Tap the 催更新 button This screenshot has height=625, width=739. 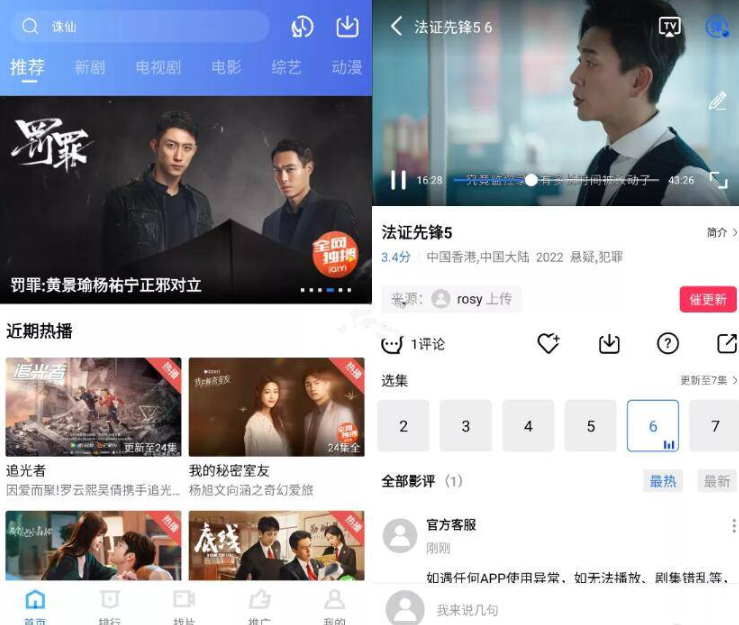click(x=708, y=300)
